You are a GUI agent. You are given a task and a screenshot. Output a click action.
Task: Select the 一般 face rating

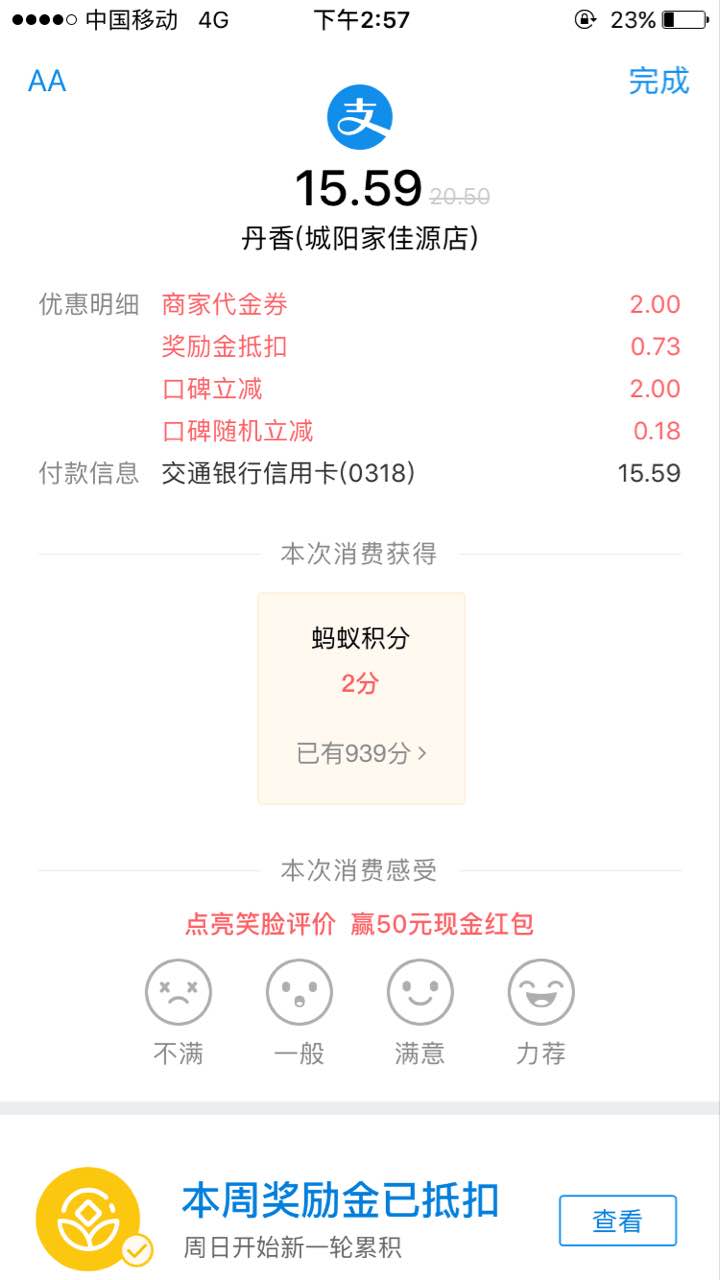point(299,992)
